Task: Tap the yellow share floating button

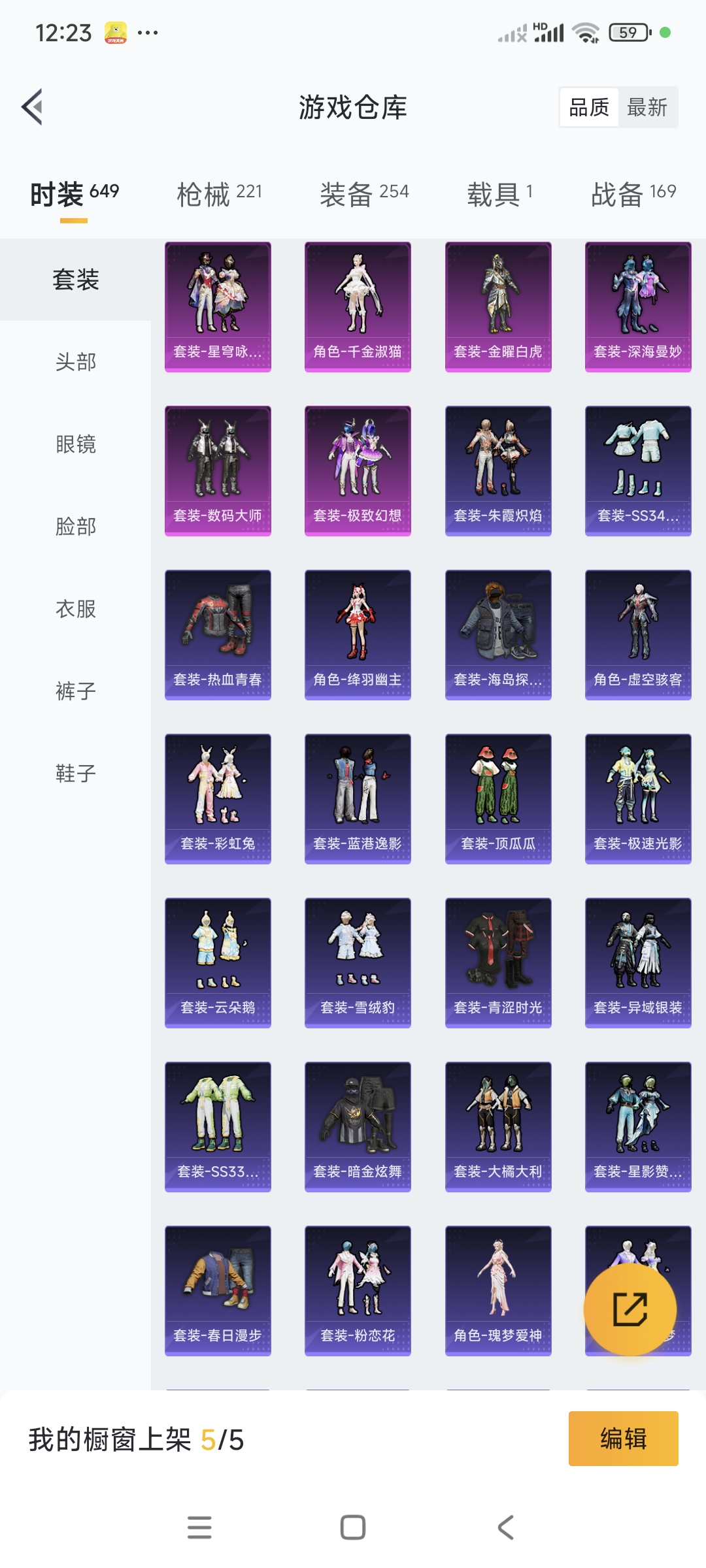Action: 630,1309
